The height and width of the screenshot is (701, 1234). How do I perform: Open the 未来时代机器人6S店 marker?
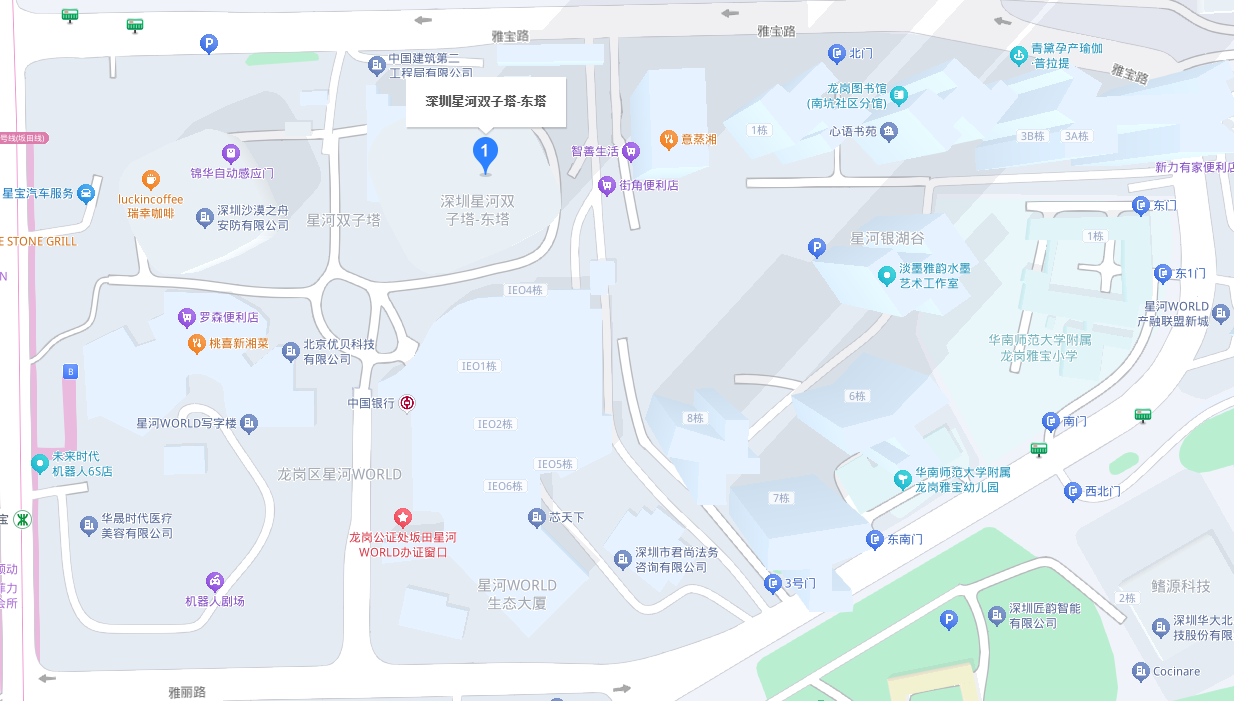point(40,464)
